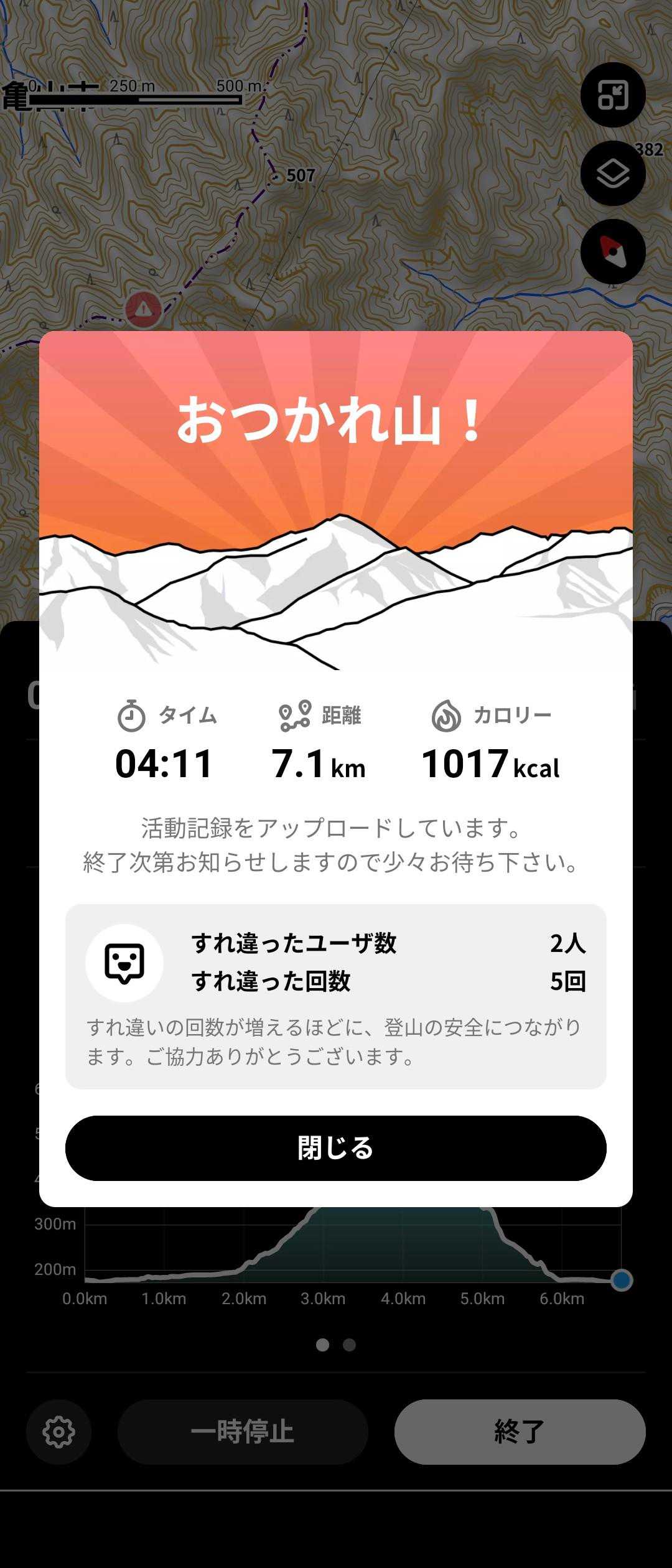
Task: Open the settings gear icon
Action: (58, 1432)
